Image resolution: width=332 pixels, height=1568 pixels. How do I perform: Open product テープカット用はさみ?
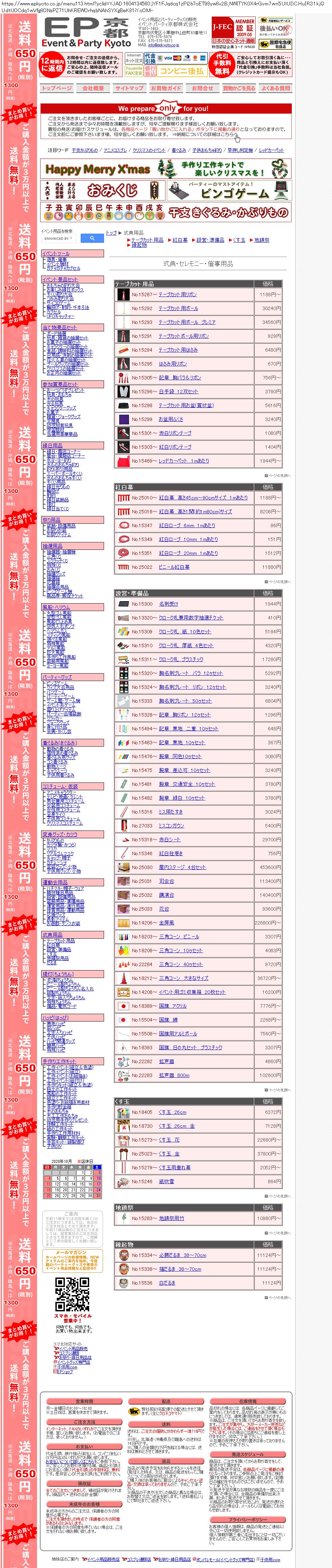click(x=178, y=350)
